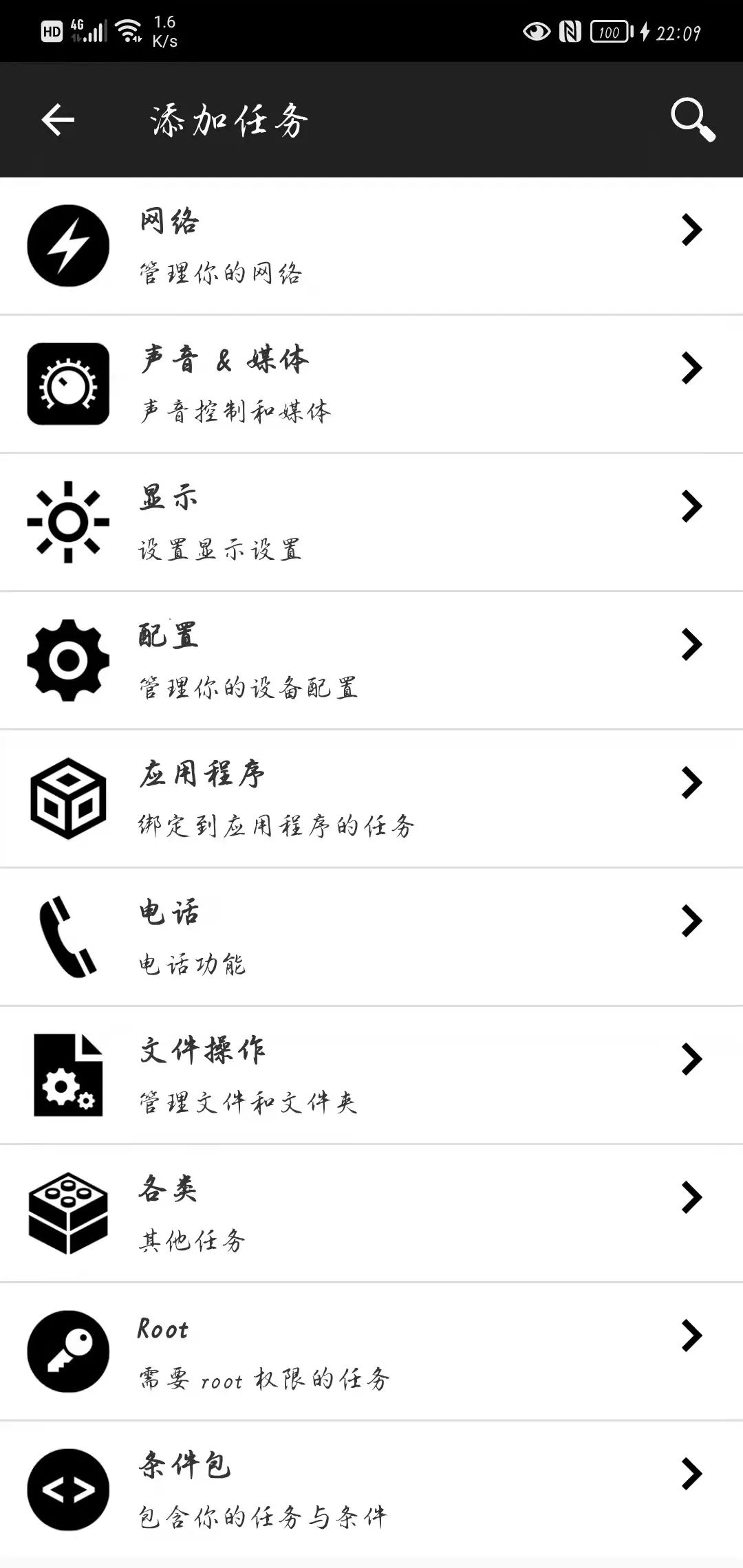Go back from the 添加任务 screen
743x1568 pixels.
point(58,120)
